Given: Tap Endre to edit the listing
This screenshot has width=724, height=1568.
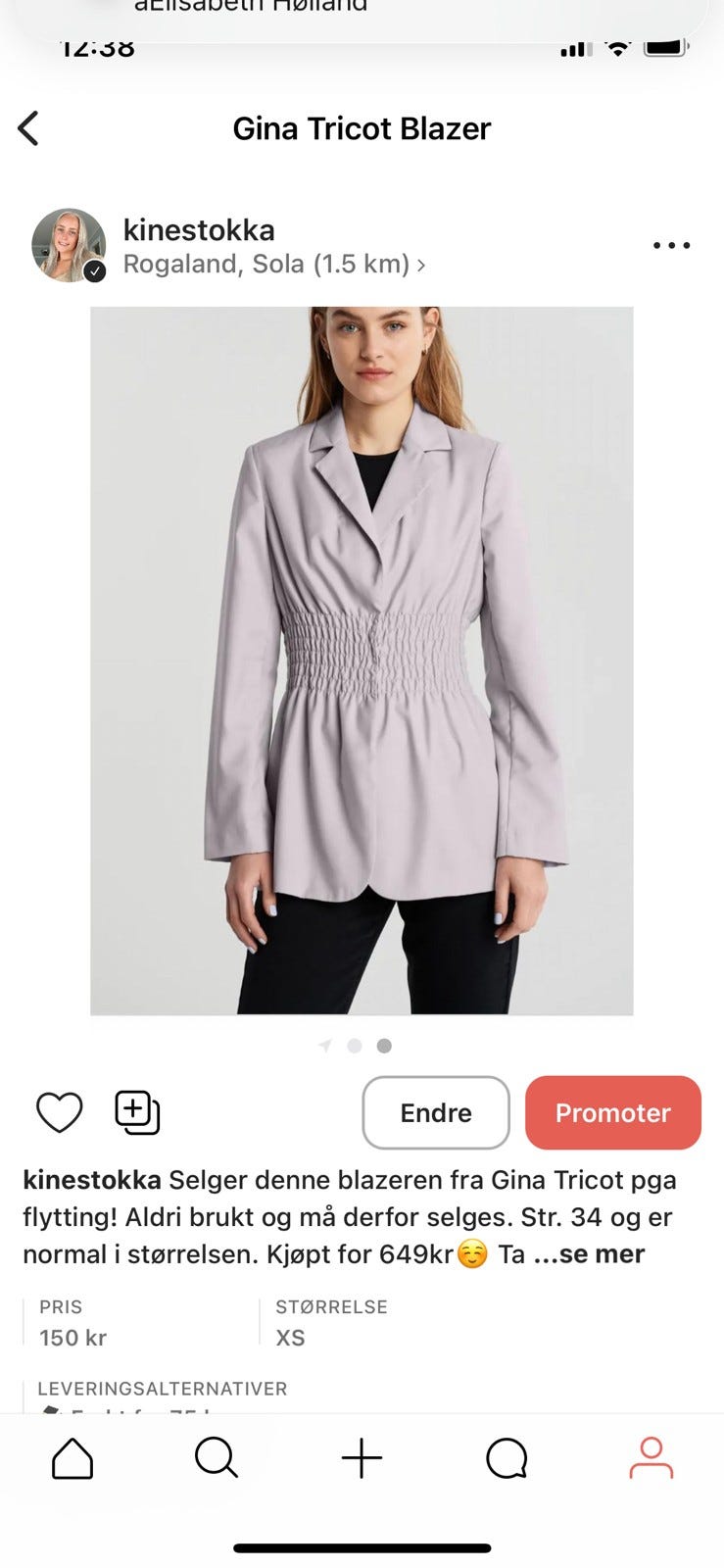Looking at the screenshot, I should (435, 1112).
